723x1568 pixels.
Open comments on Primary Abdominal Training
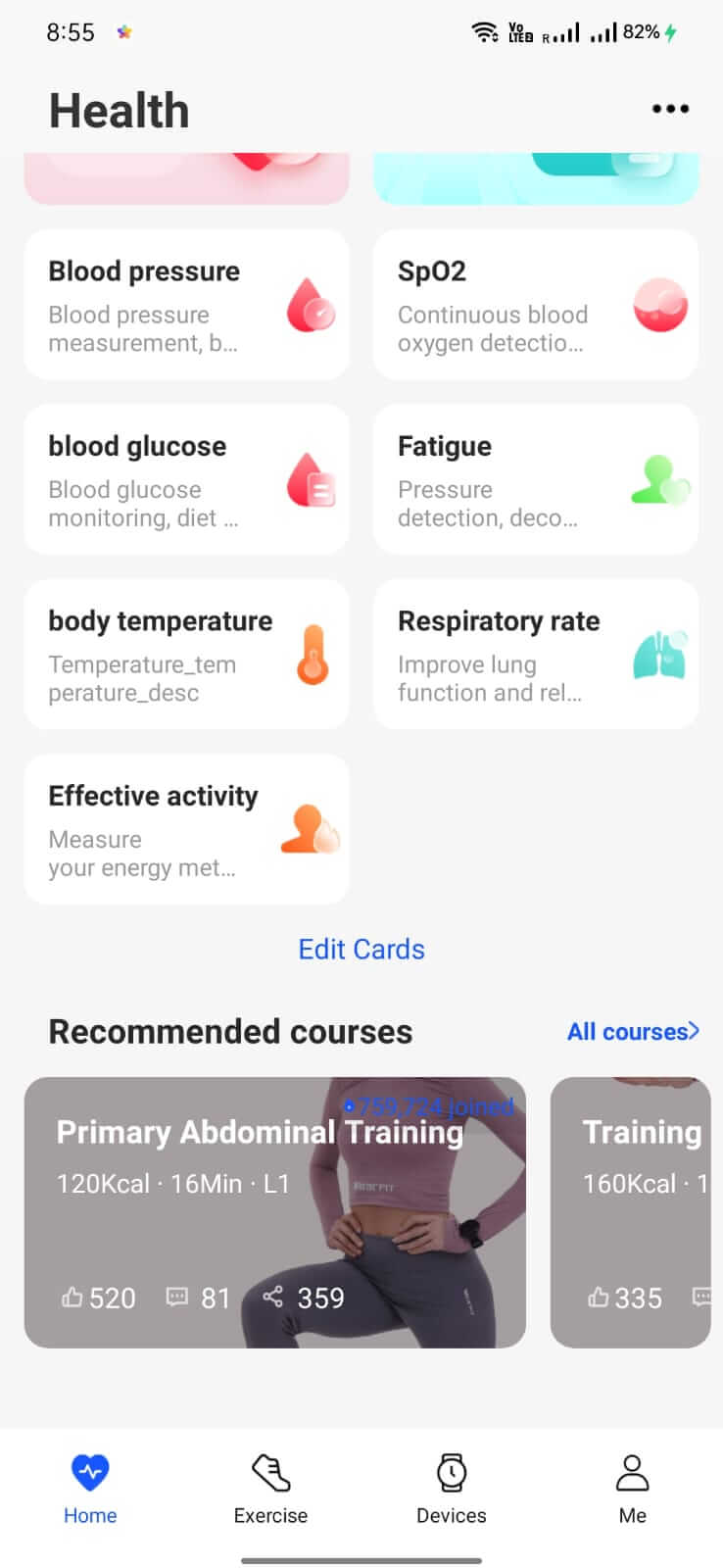176,1298
